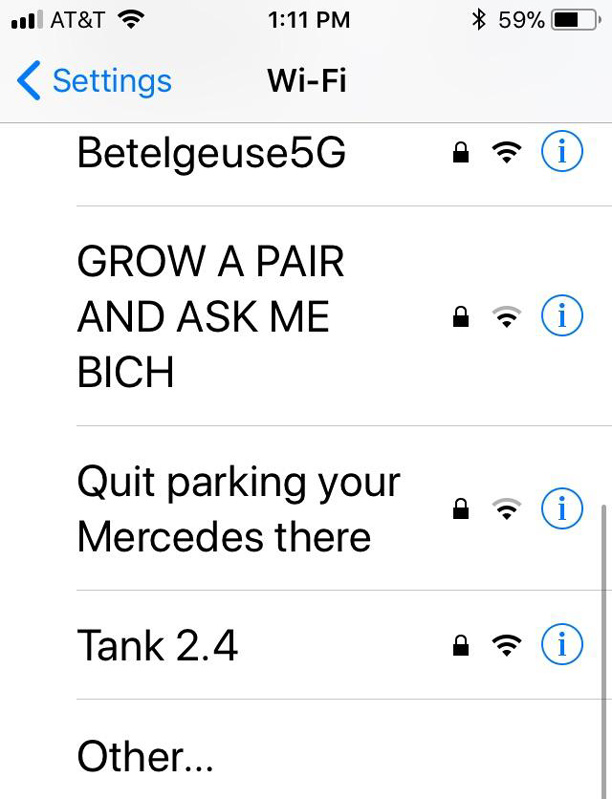Connect to Quit parking your Mercedes there
This screenshot has height=799, width=612.
pyautogui.click(x=238, y=510)
